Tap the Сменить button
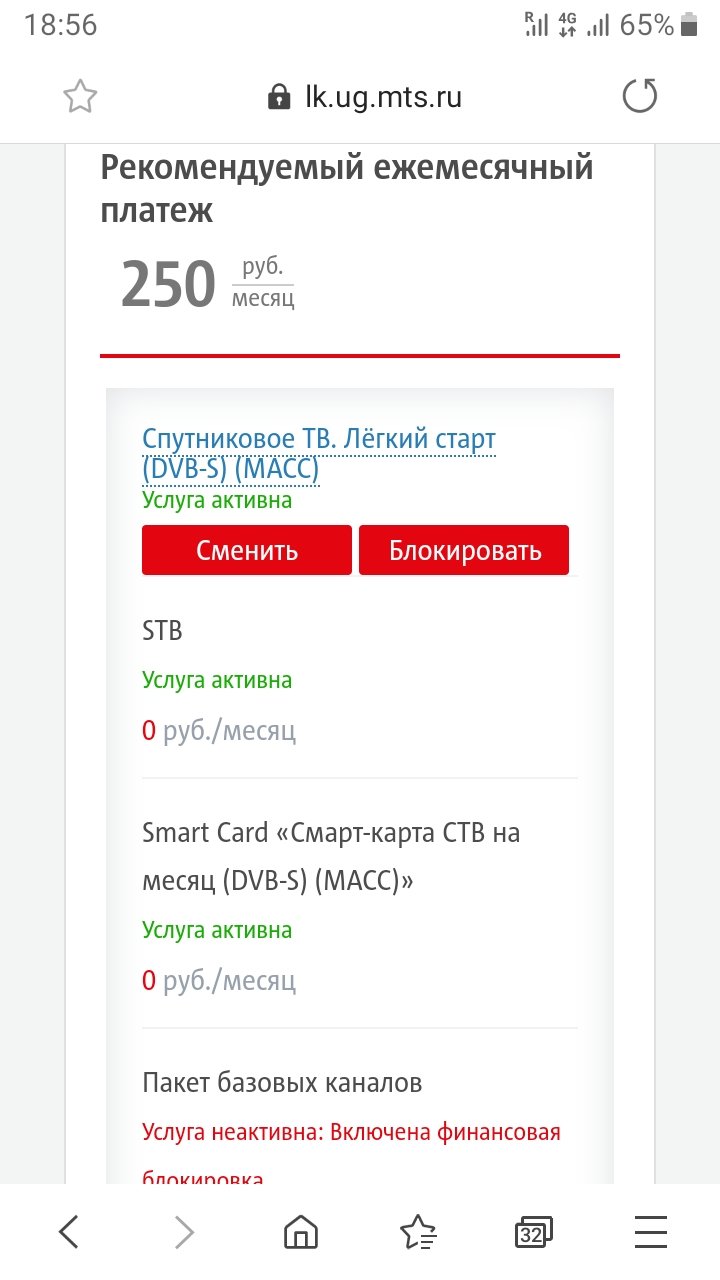This screenshot has height=1280, width=720. 247,550
